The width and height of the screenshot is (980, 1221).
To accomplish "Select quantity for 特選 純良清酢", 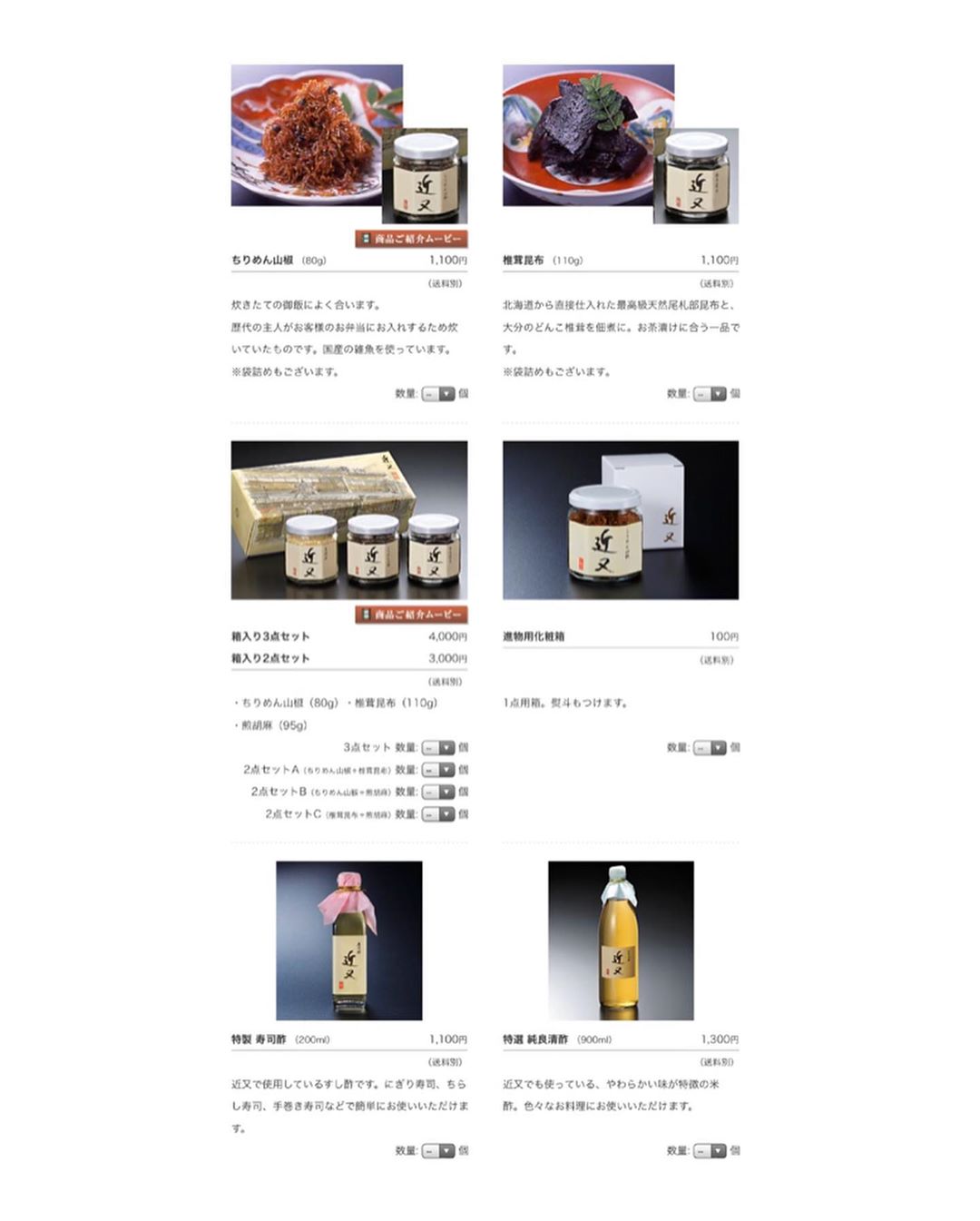I will point(710,1150).
